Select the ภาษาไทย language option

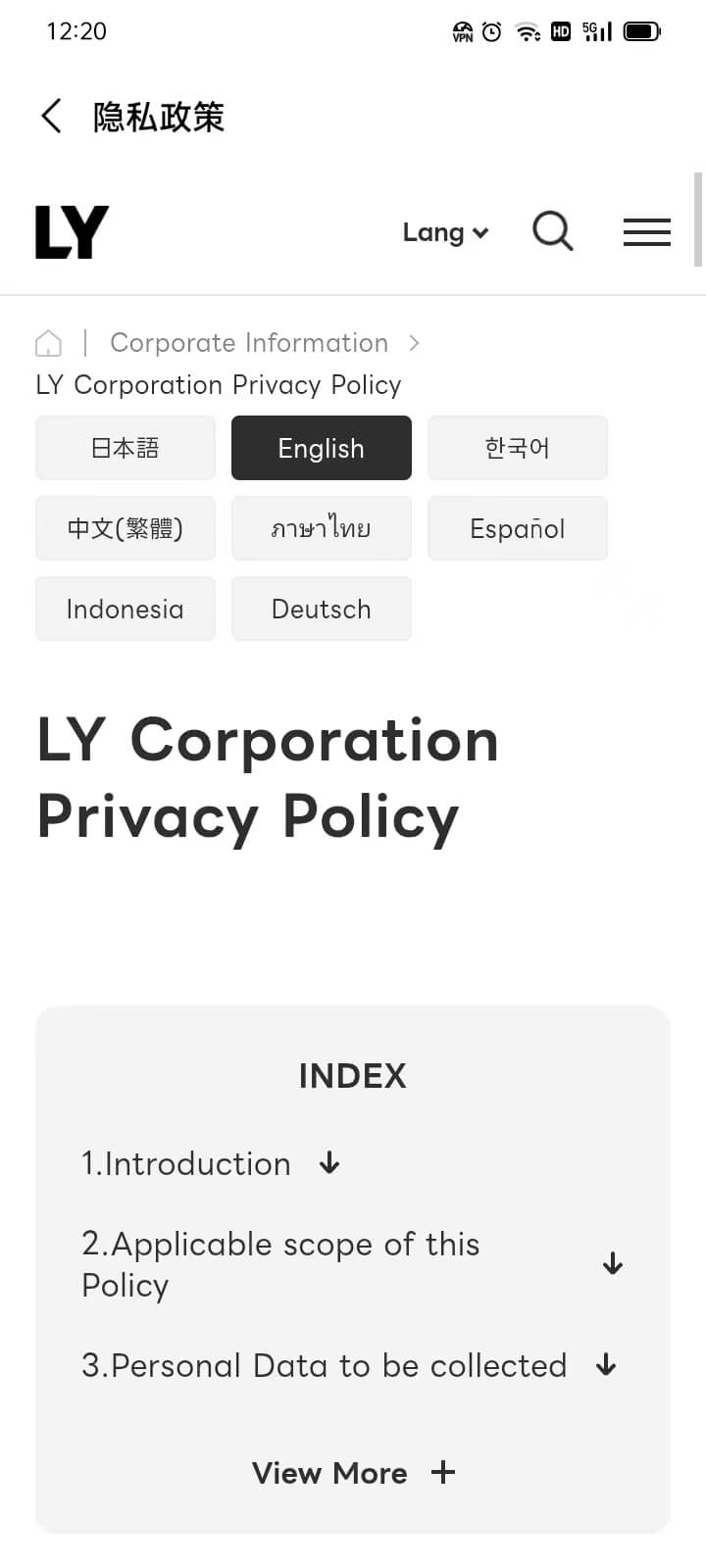click(x=322, y=528)
